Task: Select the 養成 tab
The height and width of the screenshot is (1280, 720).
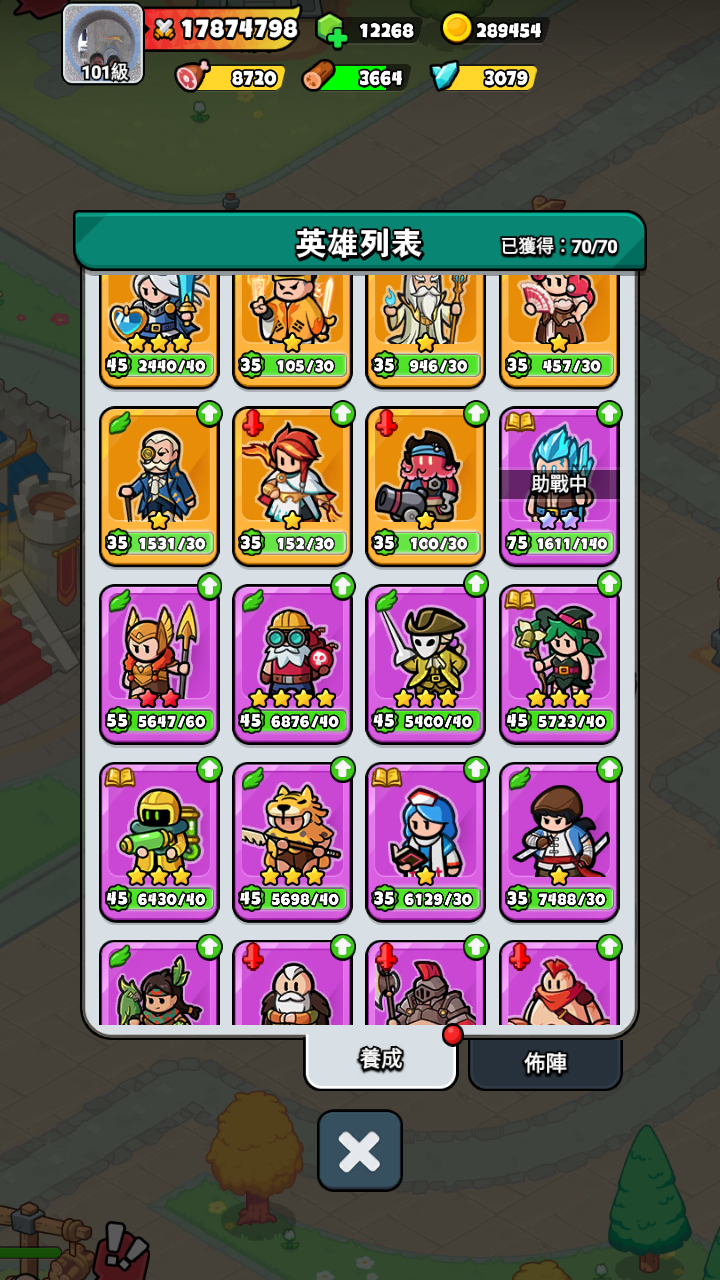Action: click(x=380, y=1060)
